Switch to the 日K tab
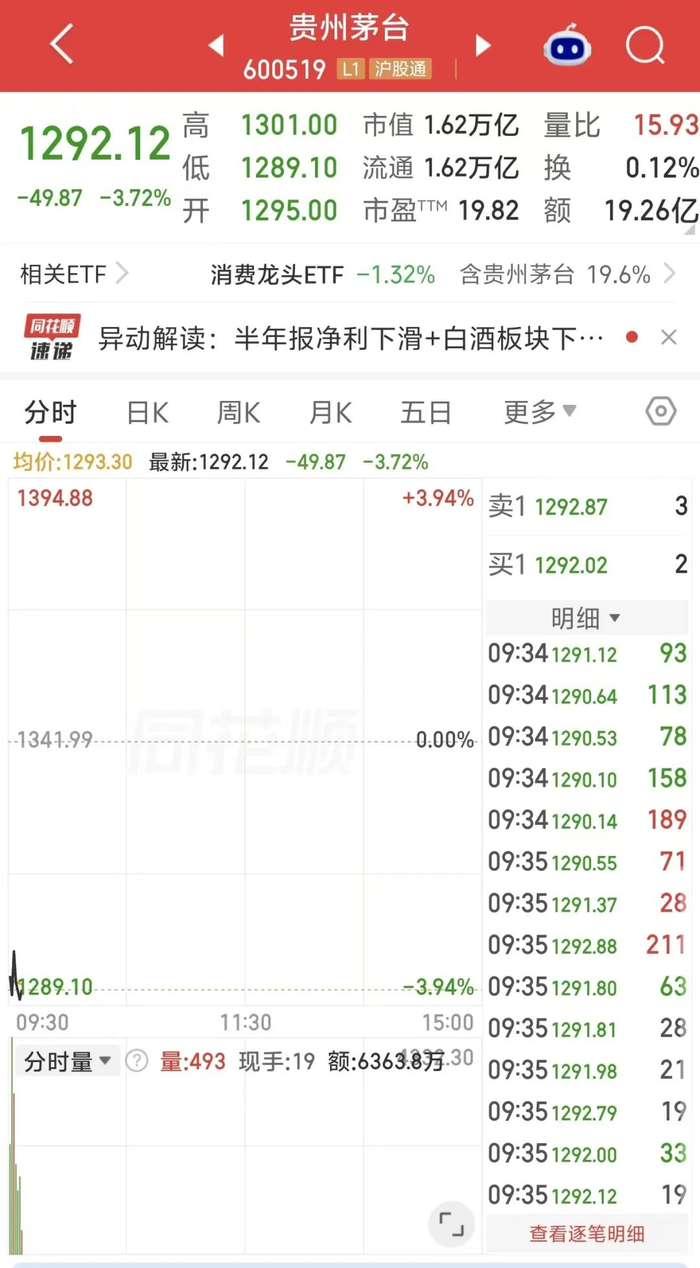The image size is (700, 1268). [x=147, y=412]
